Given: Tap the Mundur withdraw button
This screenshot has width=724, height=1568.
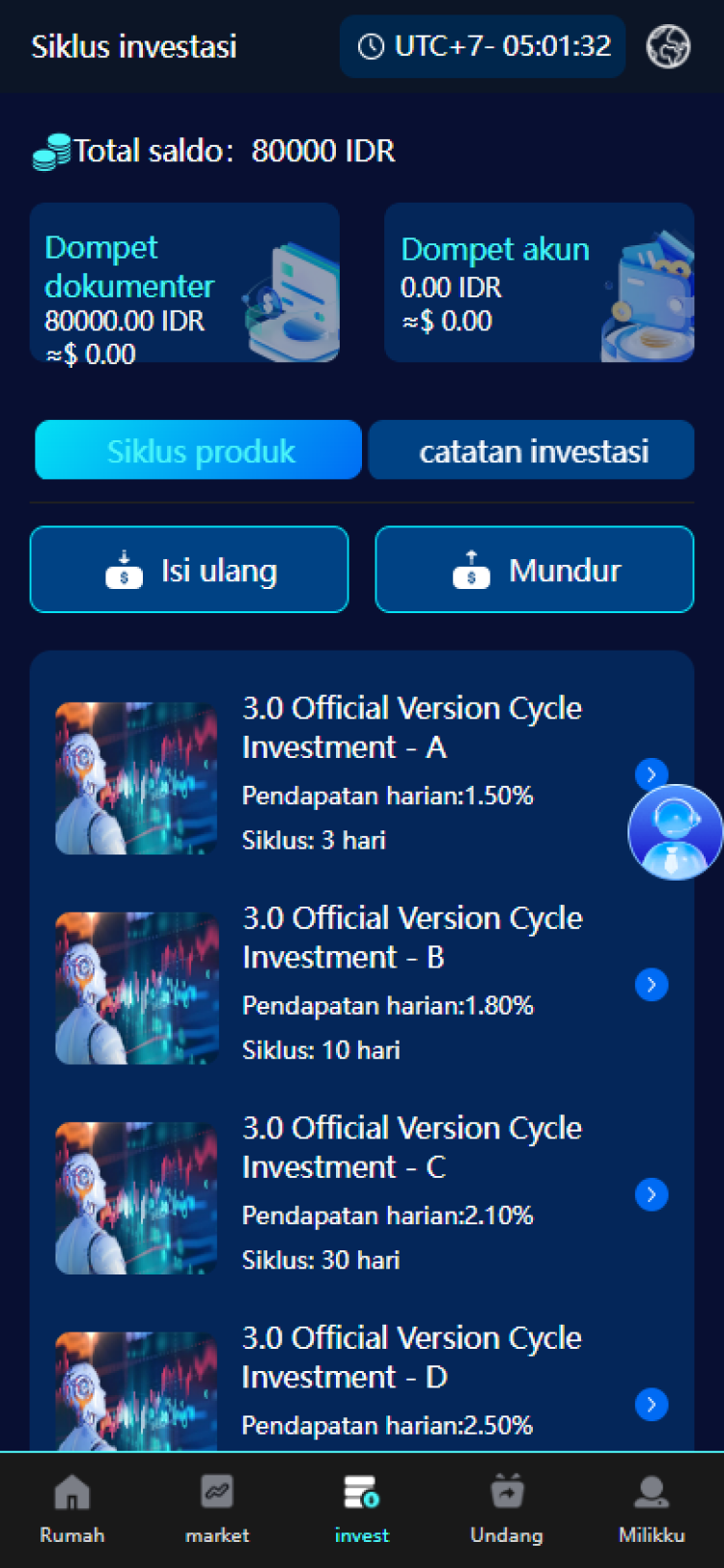Looking at the screenshot, I should 534,570.
